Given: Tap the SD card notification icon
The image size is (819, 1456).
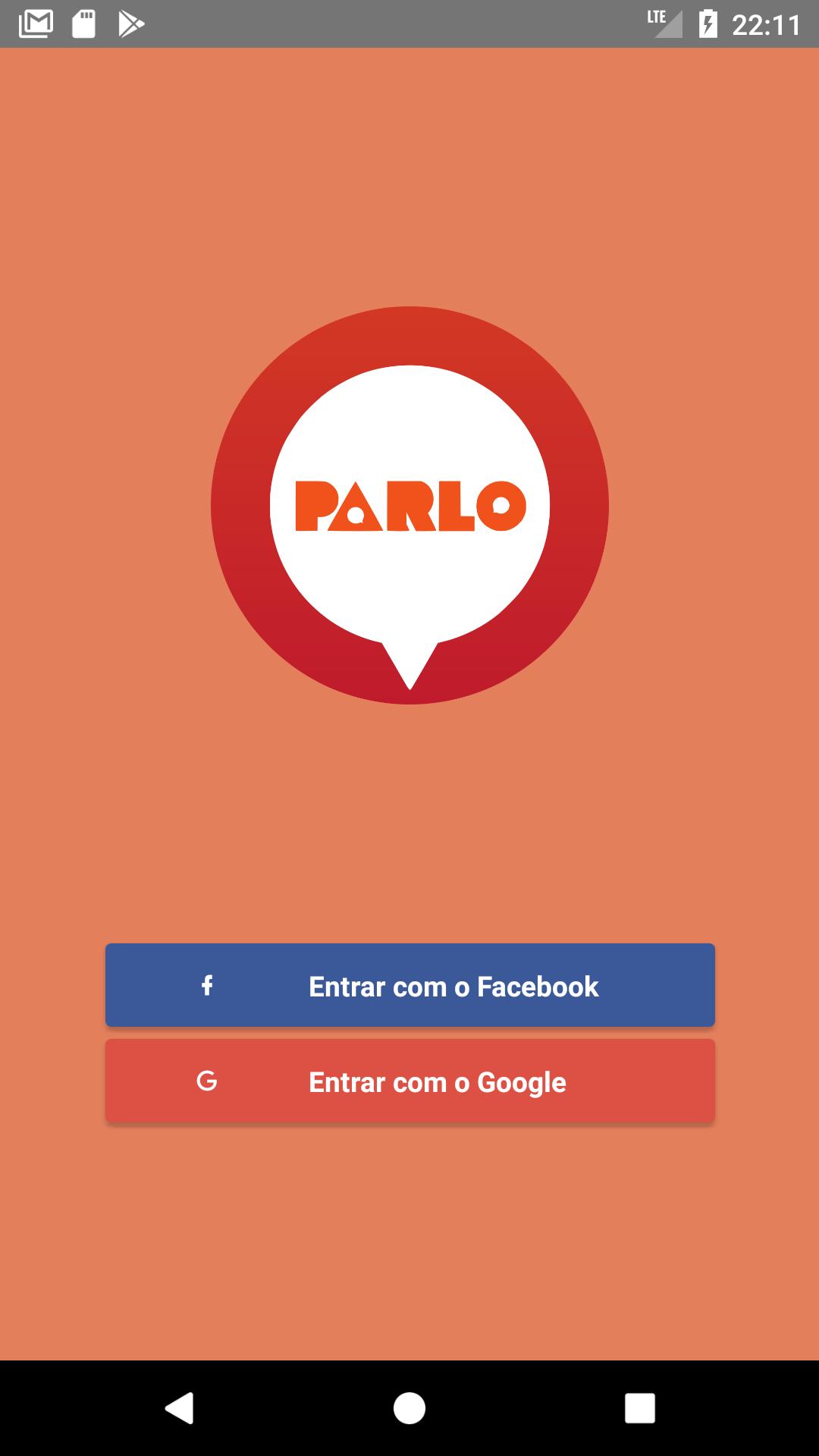Looking at the screenshot, I should pos(83,23).
